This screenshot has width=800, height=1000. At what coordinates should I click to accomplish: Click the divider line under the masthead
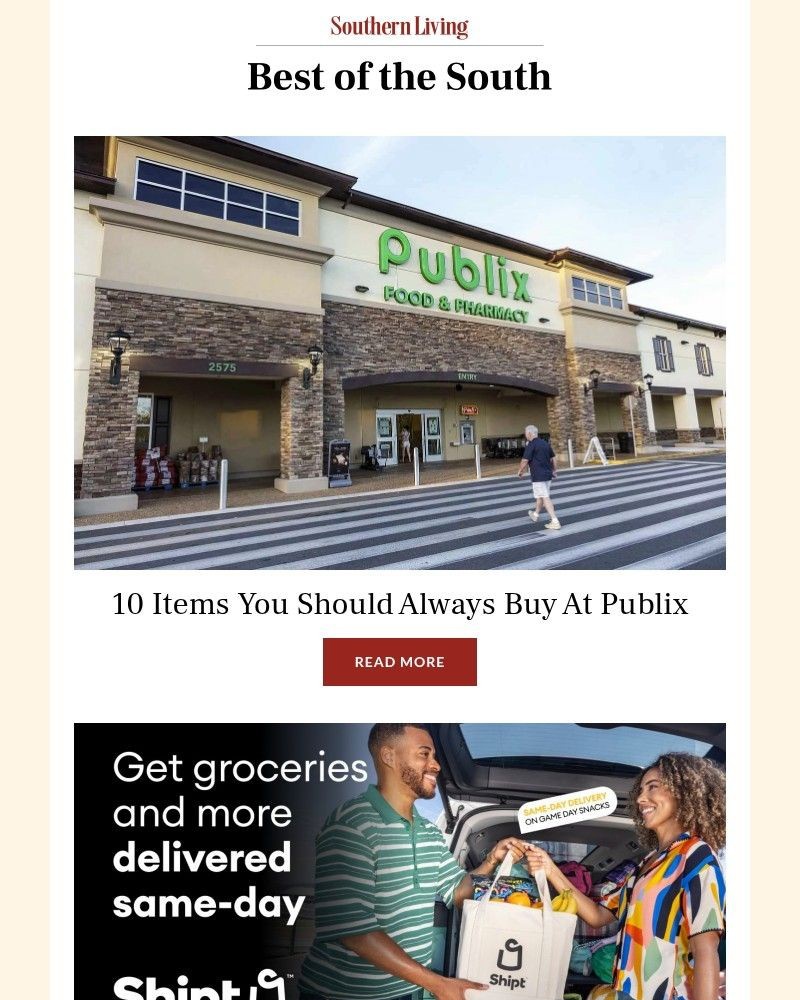coord(399,44)
